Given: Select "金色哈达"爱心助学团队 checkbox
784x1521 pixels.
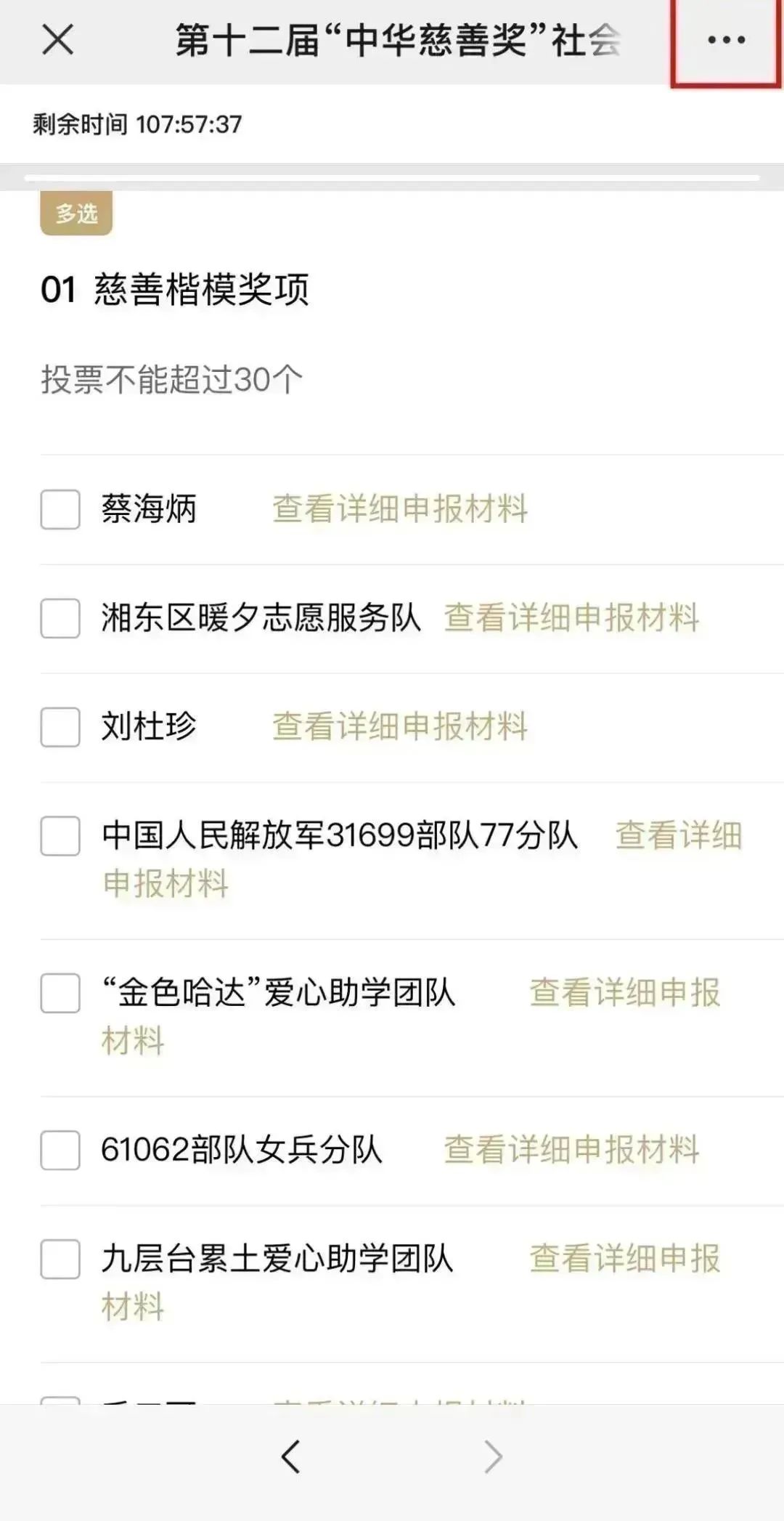Looking at the screenshot, I should (60, 993).
